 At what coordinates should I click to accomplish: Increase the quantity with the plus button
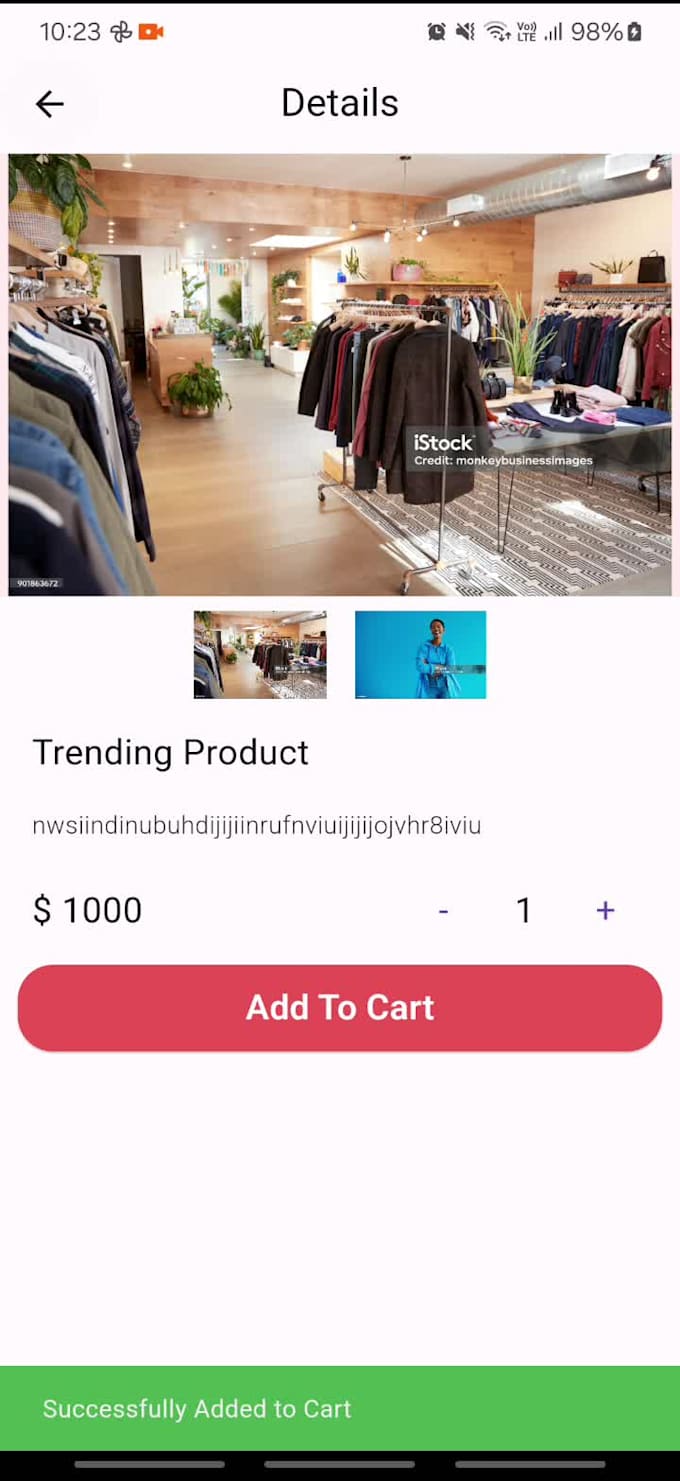pyautogui.click(x=605, y=910)
